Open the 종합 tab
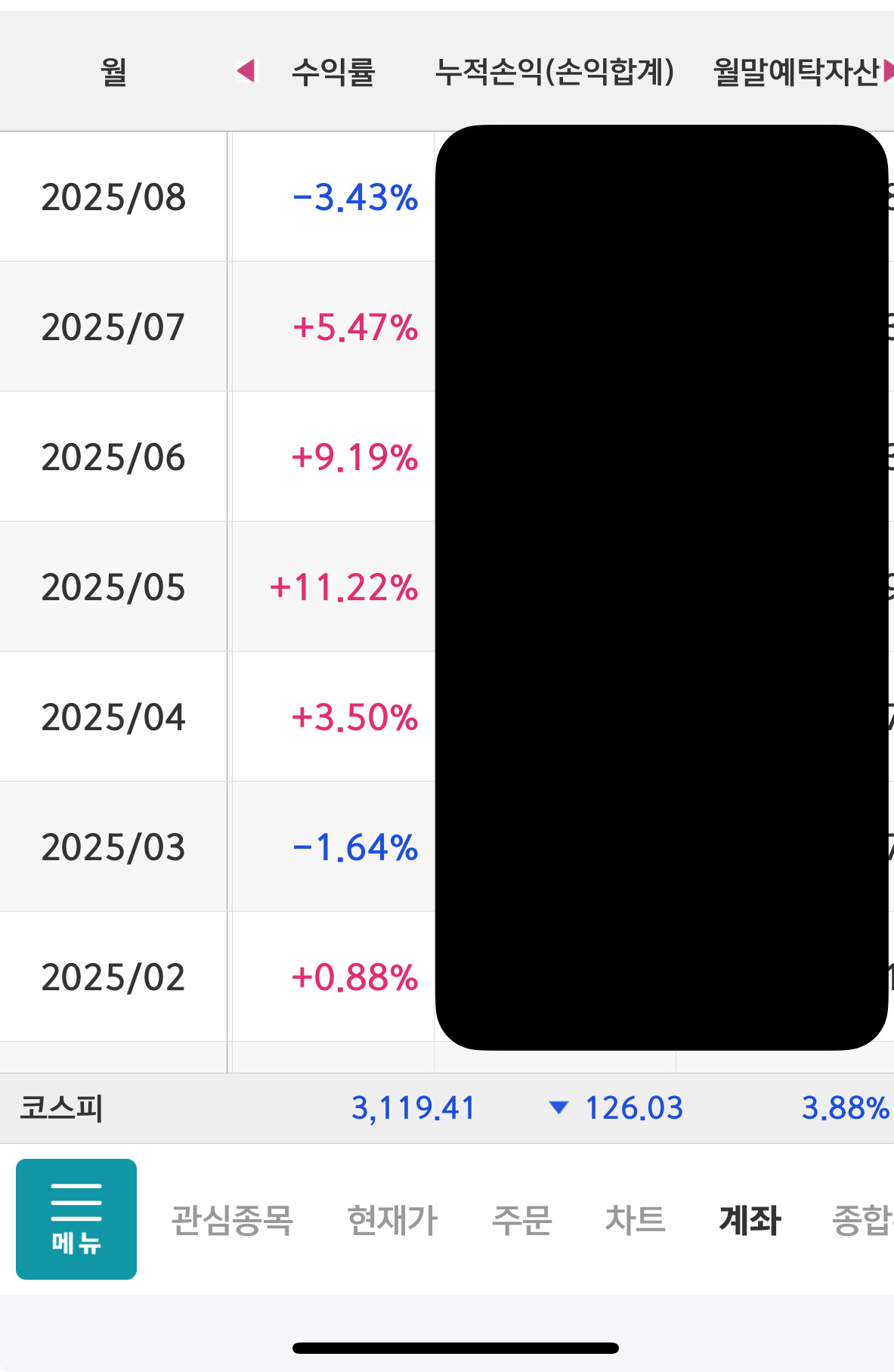The image size is (894, 1372). coord(863,1220)
